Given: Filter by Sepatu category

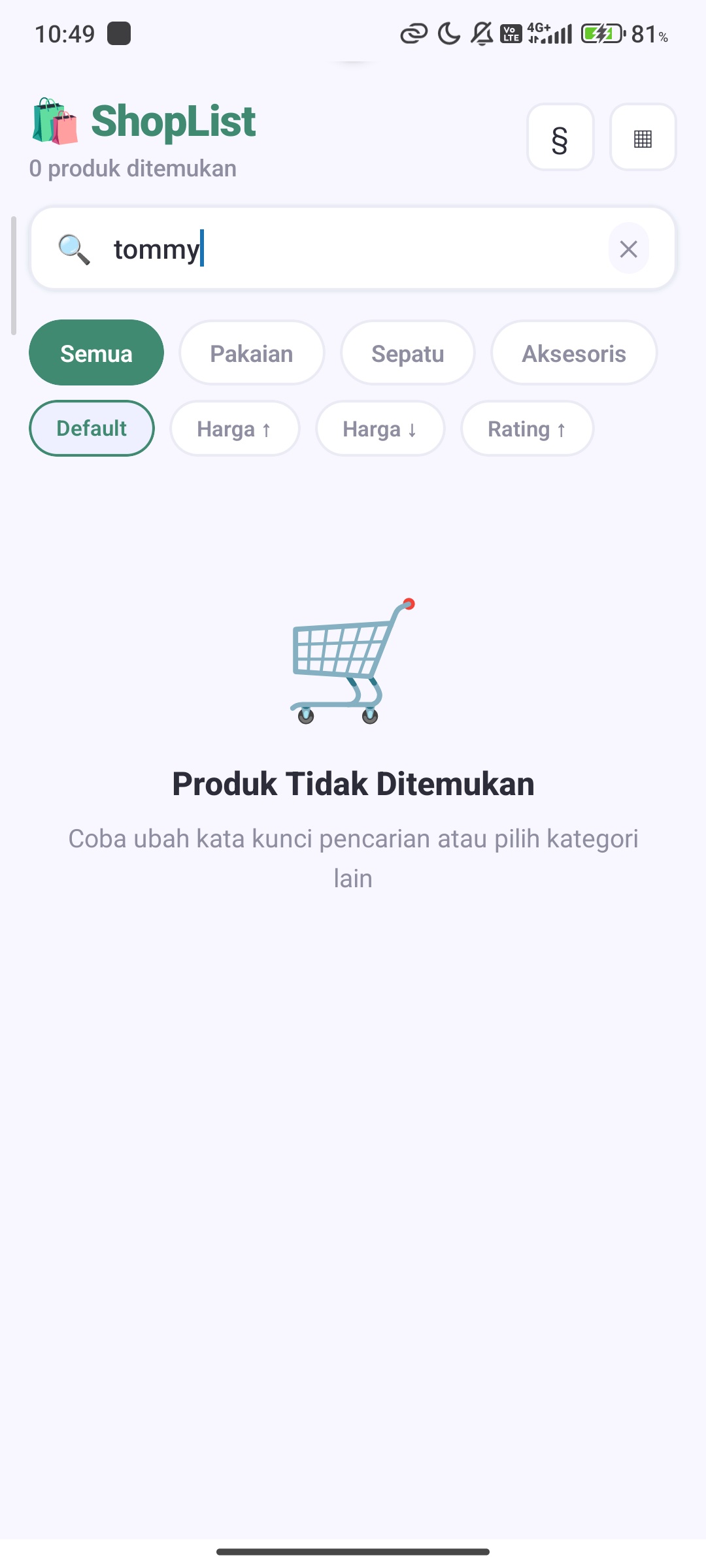Looking at the screenshot, I should pos(407,353).
